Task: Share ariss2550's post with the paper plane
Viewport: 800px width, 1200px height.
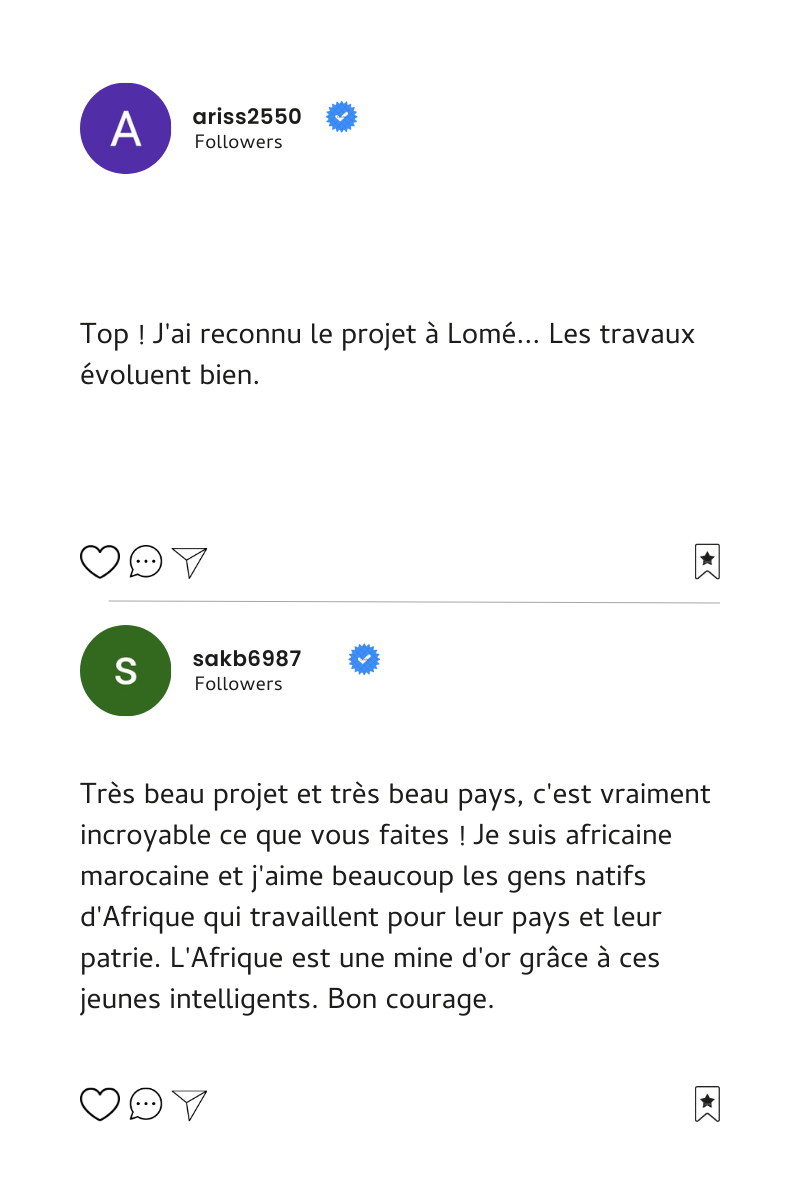Action: [189, 562]
